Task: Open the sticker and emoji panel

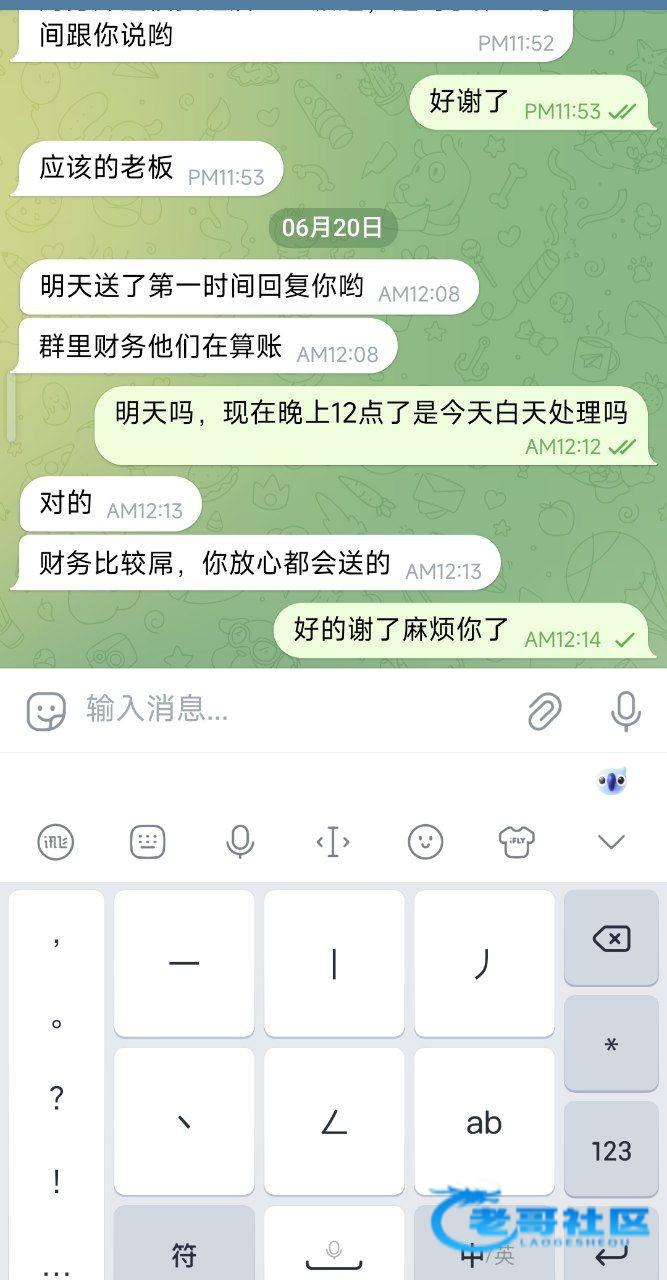Action: pyautogui.click(x=46, y=711)
